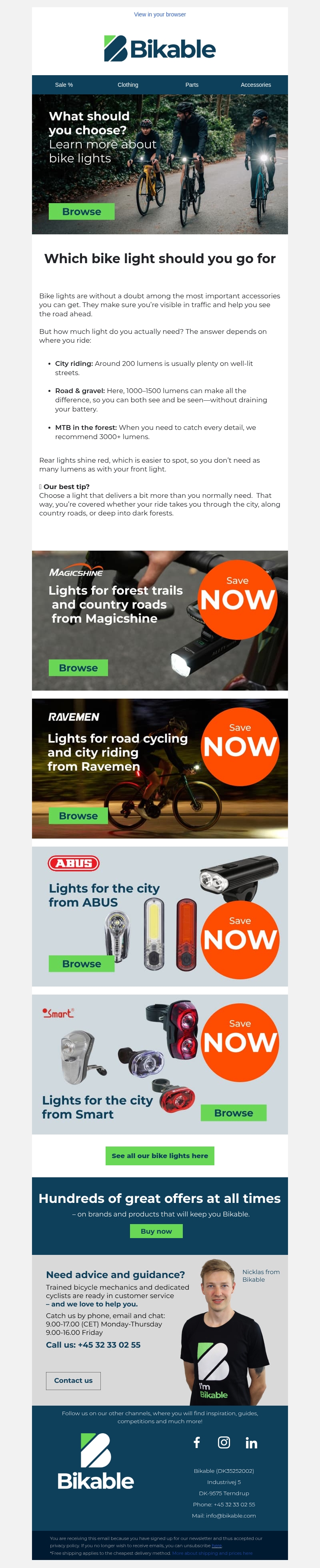This screenshot has width=320, height=1568.
Task: Open the View in your browser link
Action: point(160,15)
